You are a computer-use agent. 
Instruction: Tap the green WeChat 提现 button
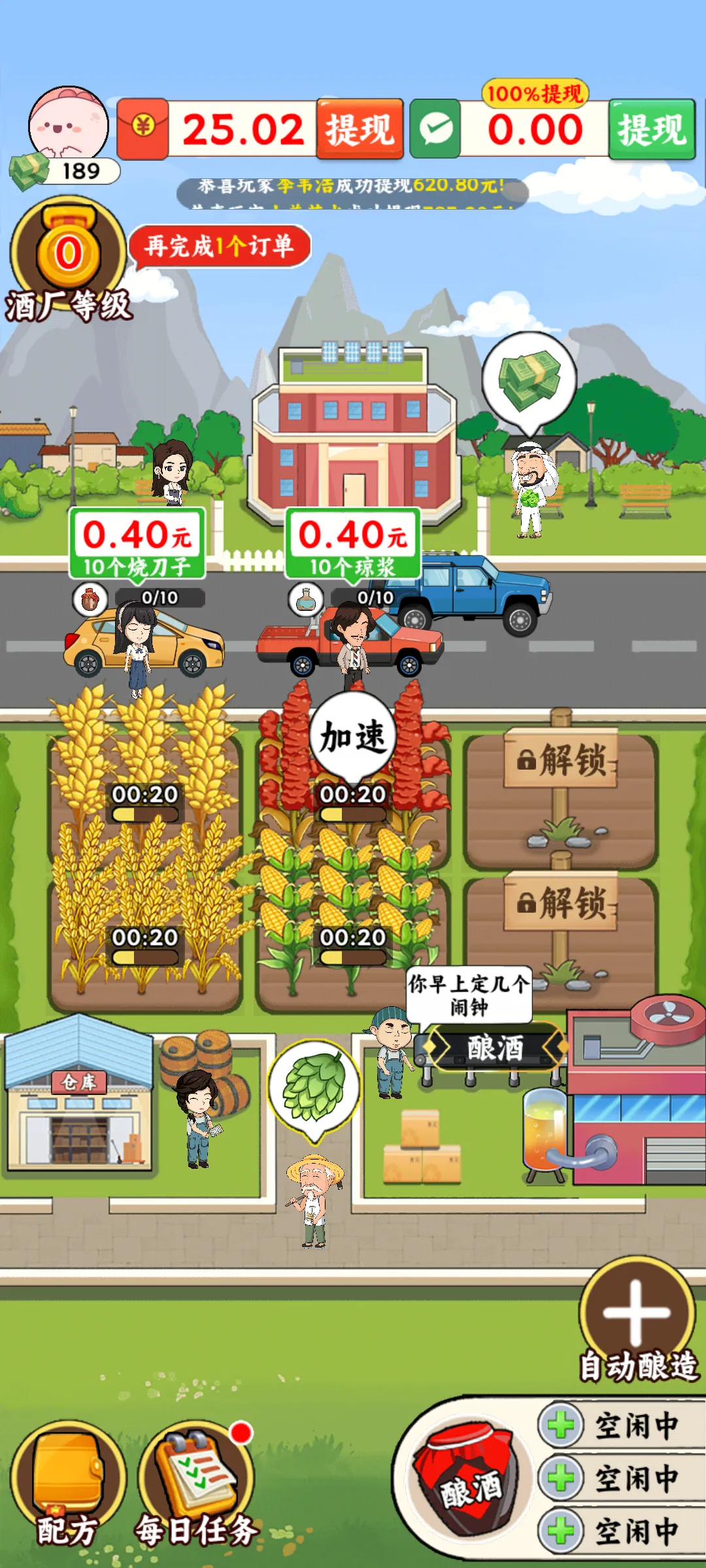pyautogui.click(x=651, y=129)
